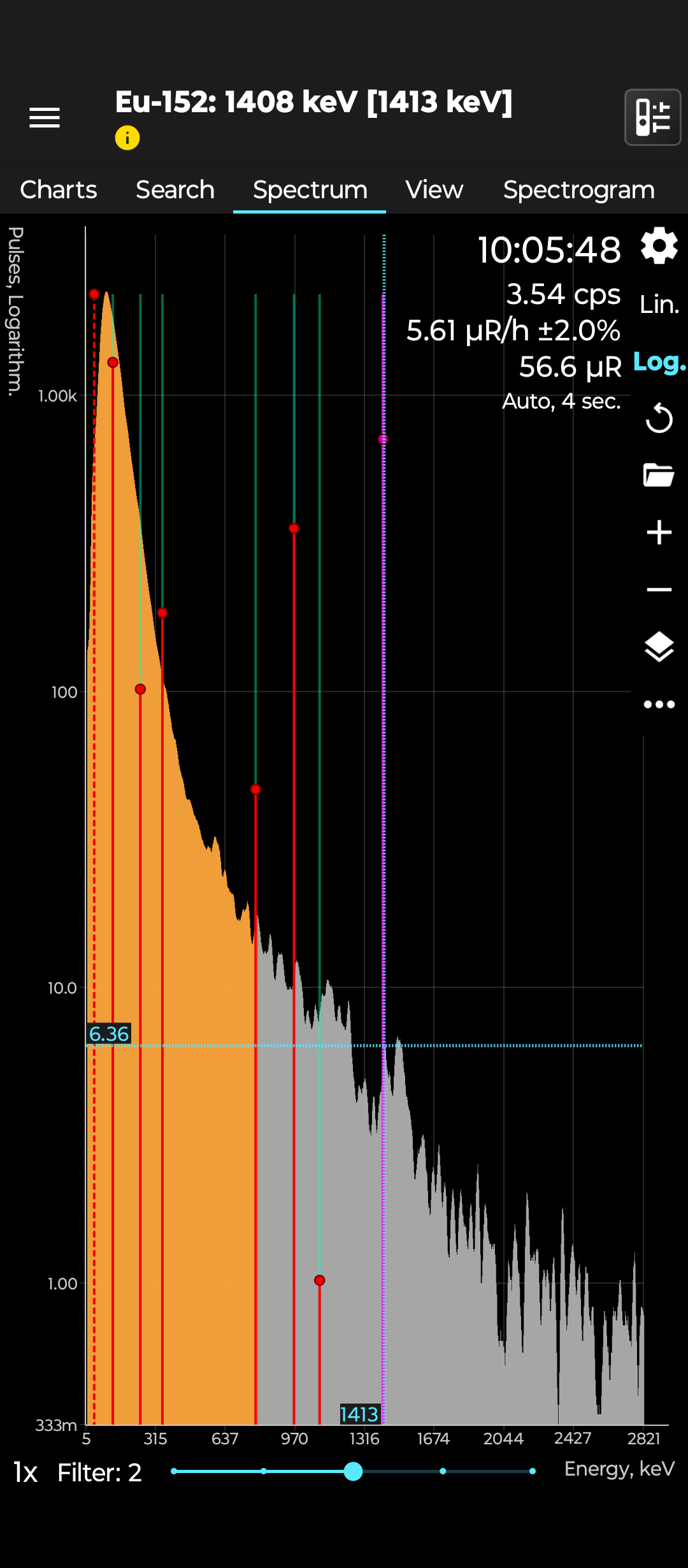Viewport: 688px width, 1568px height.
Task: Open the hamburger navigation menu
Action: coord(45,118)
